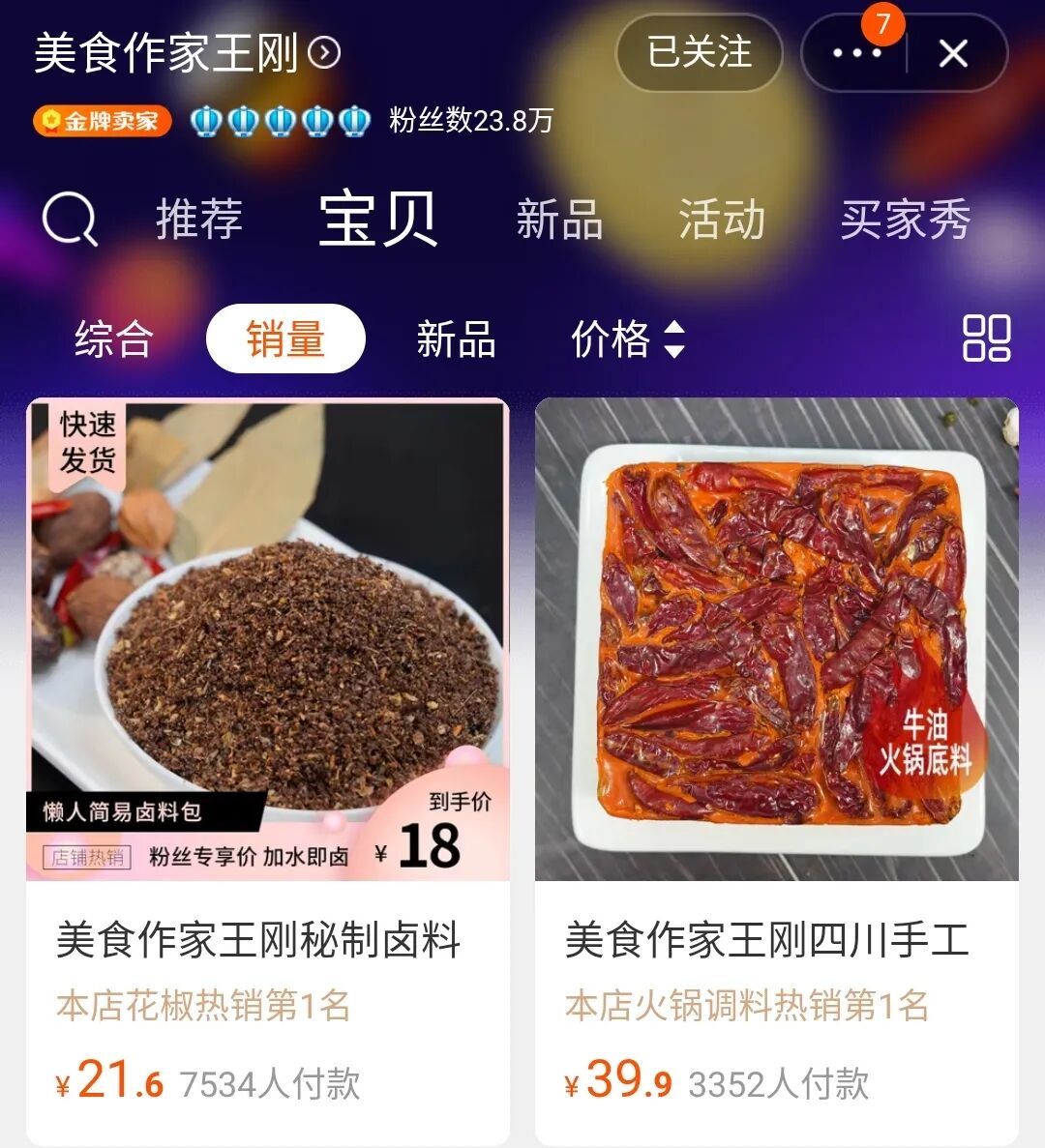Sort products by 价格

click(x=627, y=339)
